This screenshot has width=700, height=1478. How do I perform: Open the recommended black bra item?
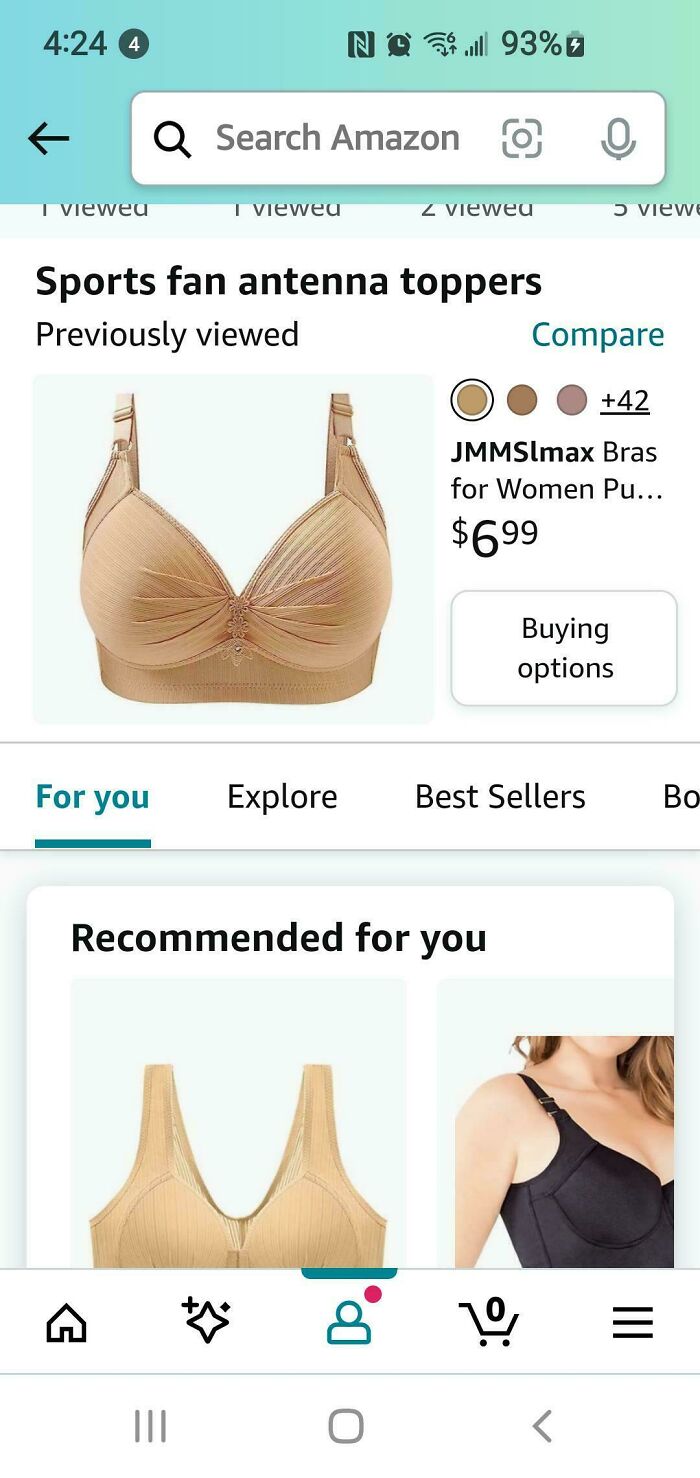coord(563,1150)
